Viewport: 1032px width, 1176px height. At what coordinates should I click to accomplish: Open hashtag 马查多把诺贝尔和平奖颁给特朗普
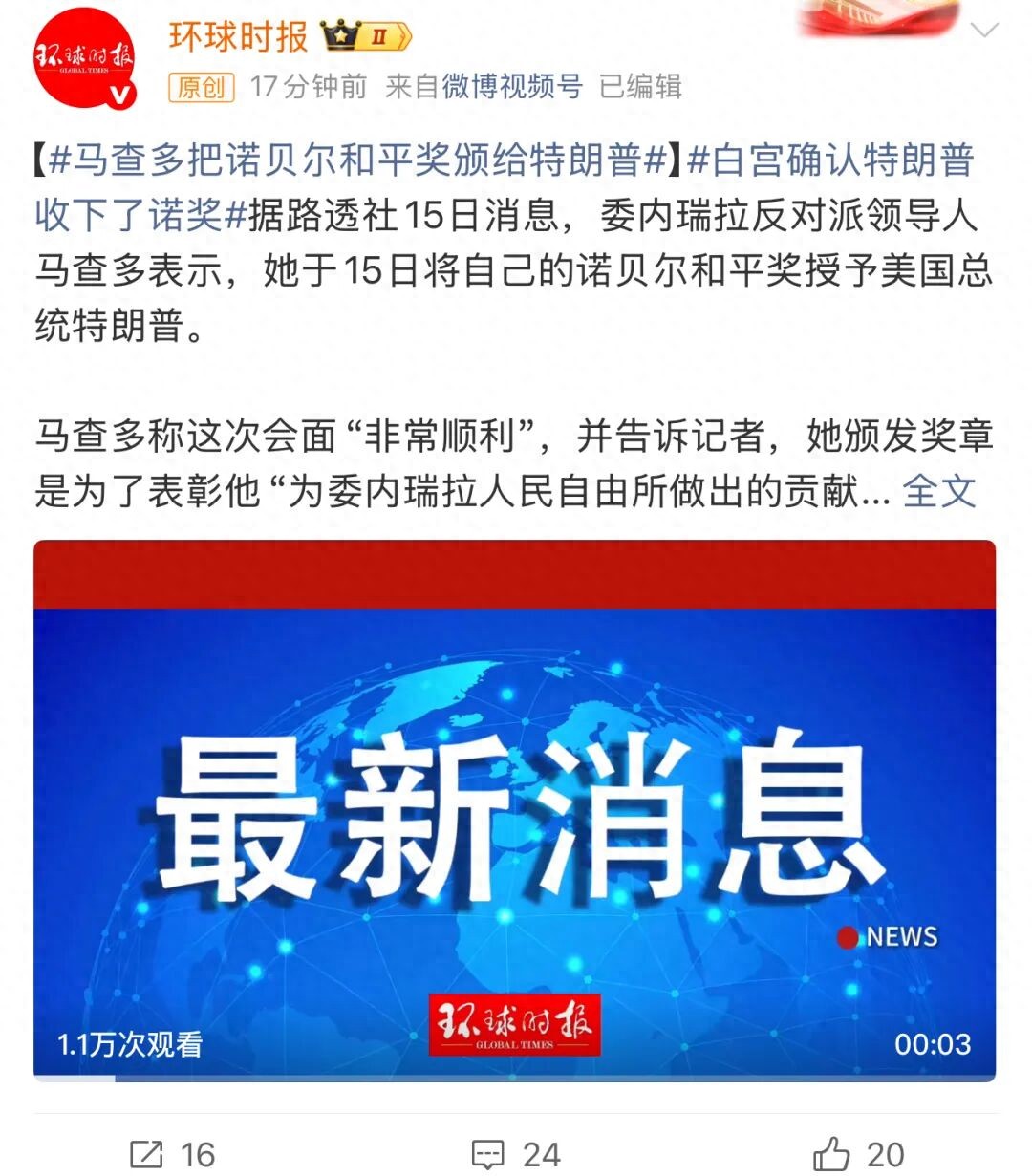tap(356, 160)
